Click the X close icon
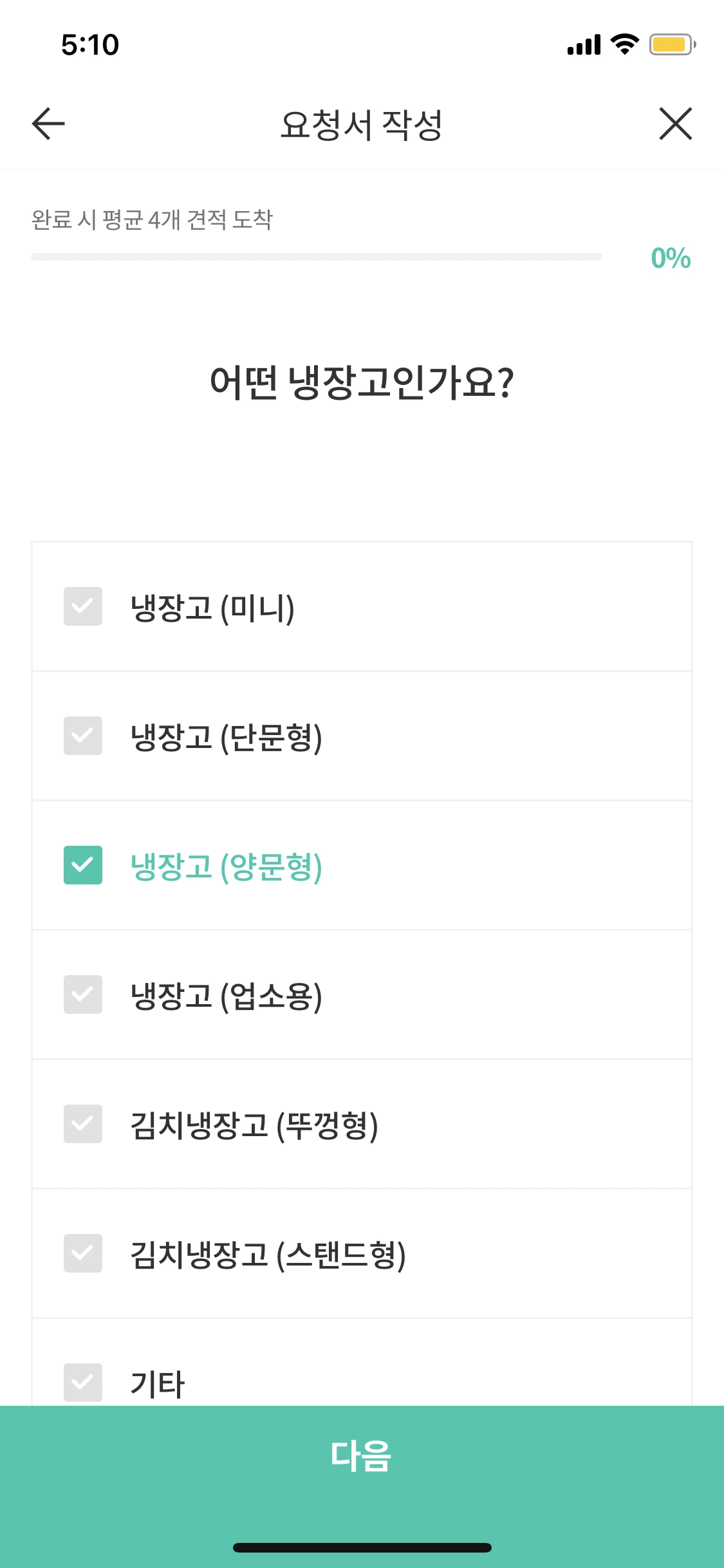This screenshot has height=1568, width=724. pyautogui.click(x=675, y=125)
